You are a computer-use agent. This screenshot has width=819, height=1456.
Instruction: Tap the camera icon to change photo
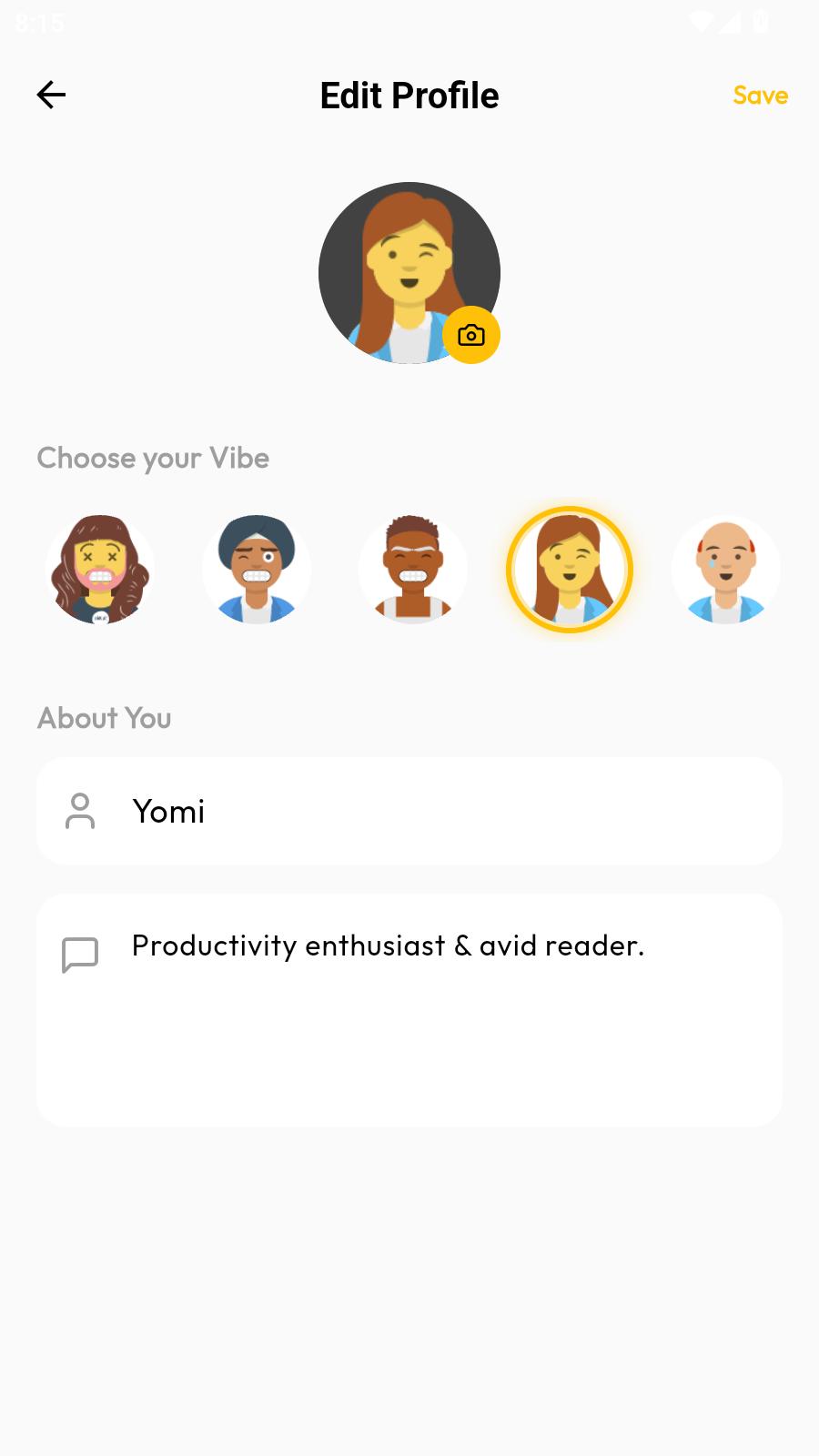click(x=471, y=336)
